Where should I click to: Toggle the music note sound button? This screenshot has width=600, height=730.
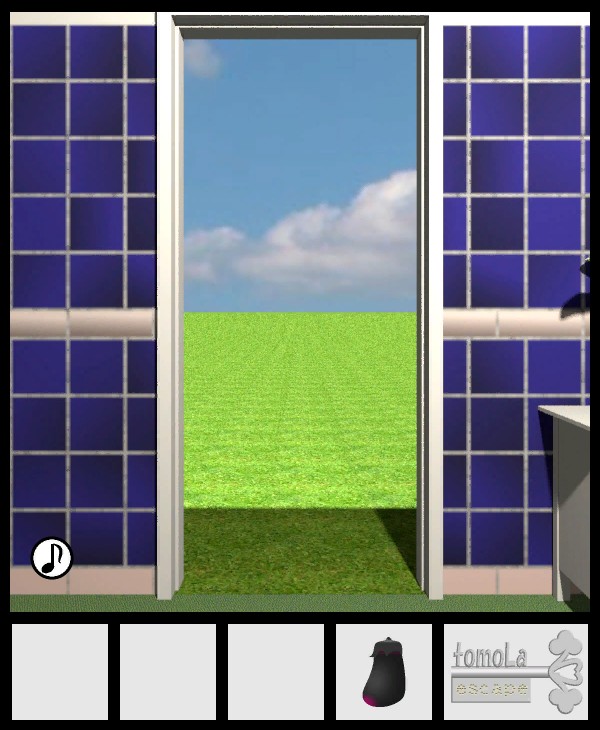[x=52, y=558]
